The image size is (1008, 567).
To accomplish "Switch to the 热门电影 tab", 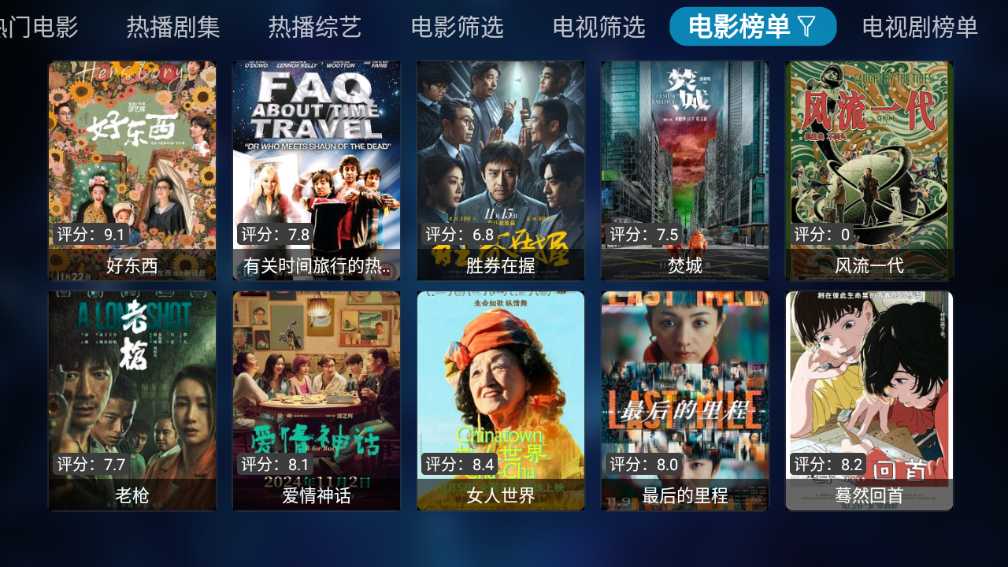I will (x=38, y=27).
